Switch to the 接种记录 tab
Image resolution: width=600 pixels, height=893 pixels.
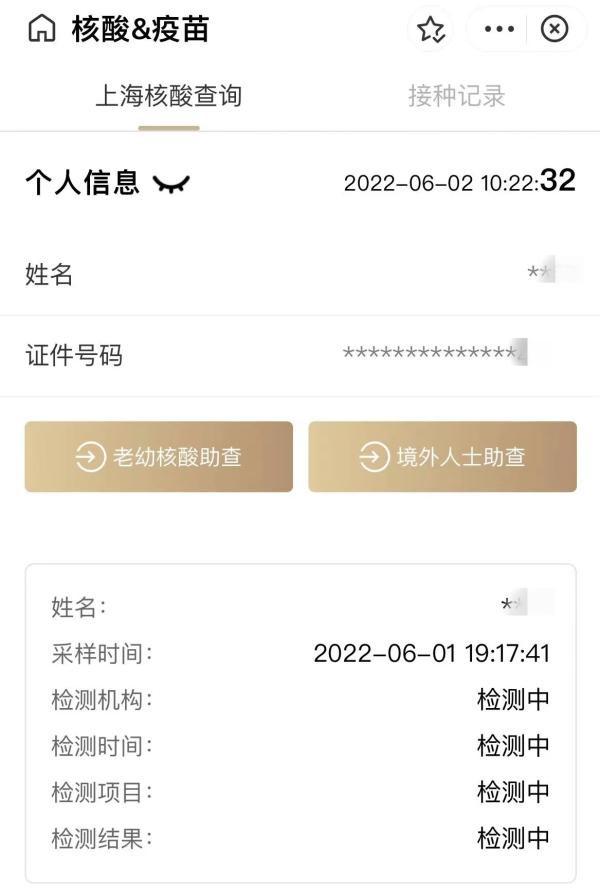456,97
